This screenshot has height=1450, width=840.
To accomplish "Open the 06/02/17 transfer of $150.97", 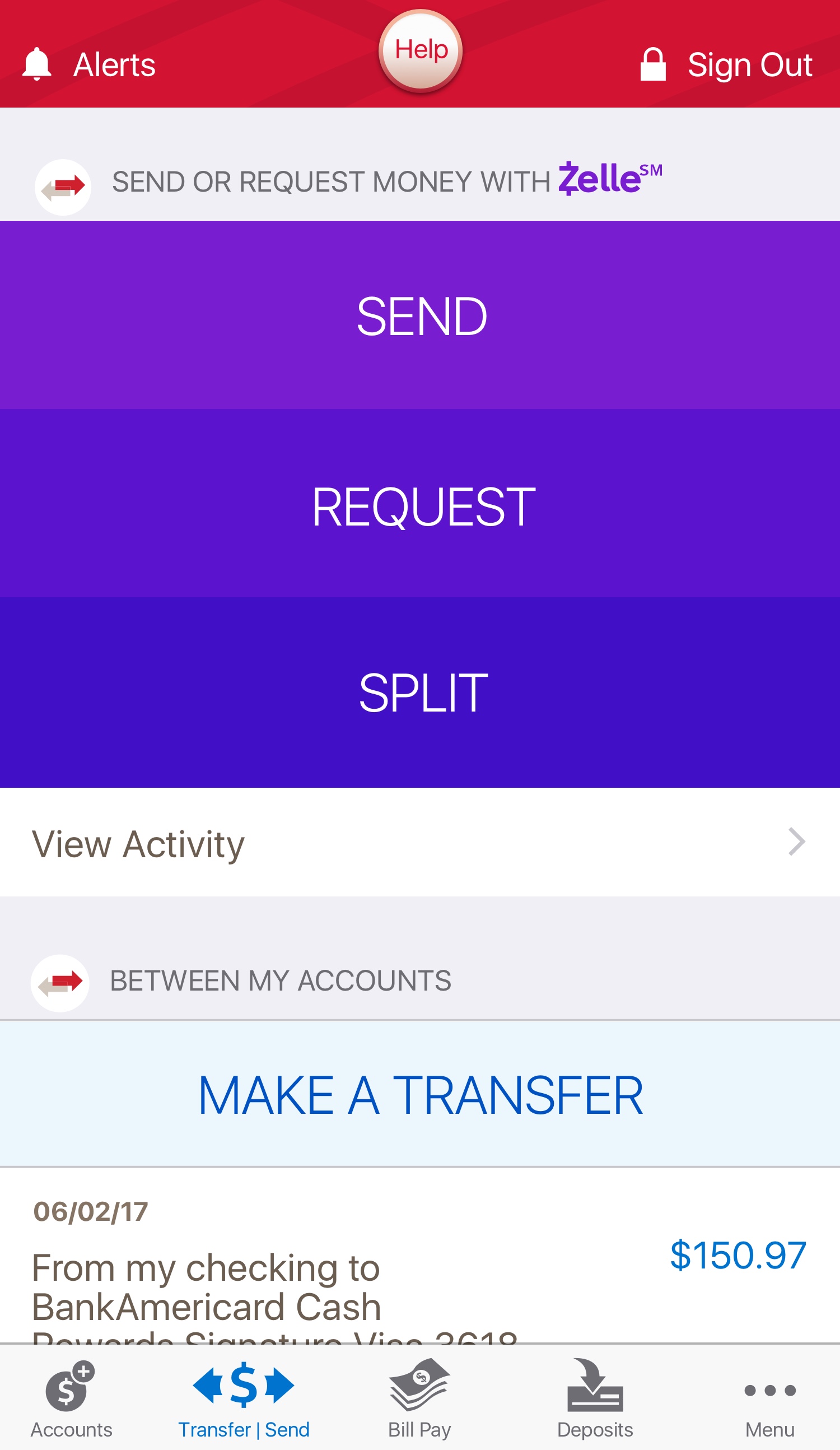I will 421,1260.
